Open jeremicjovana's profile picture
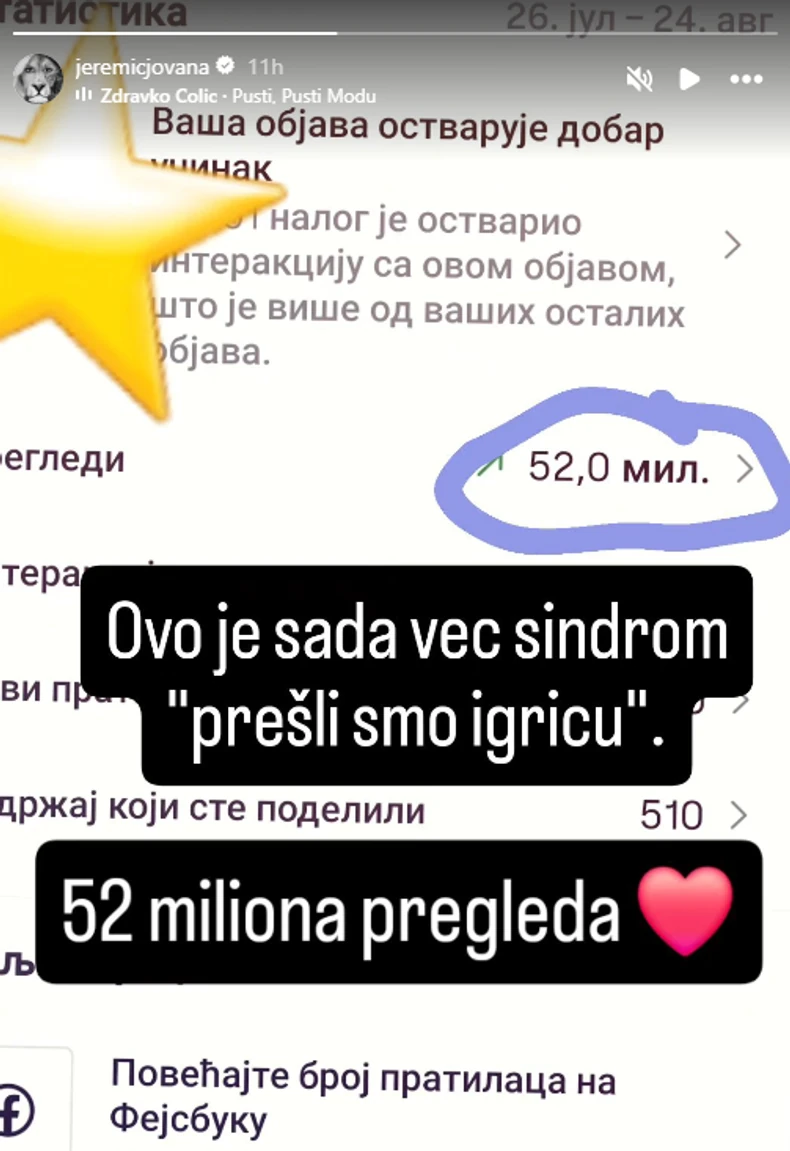The image size is (790, 1151). pyautogui.click(x=37, y=79)
